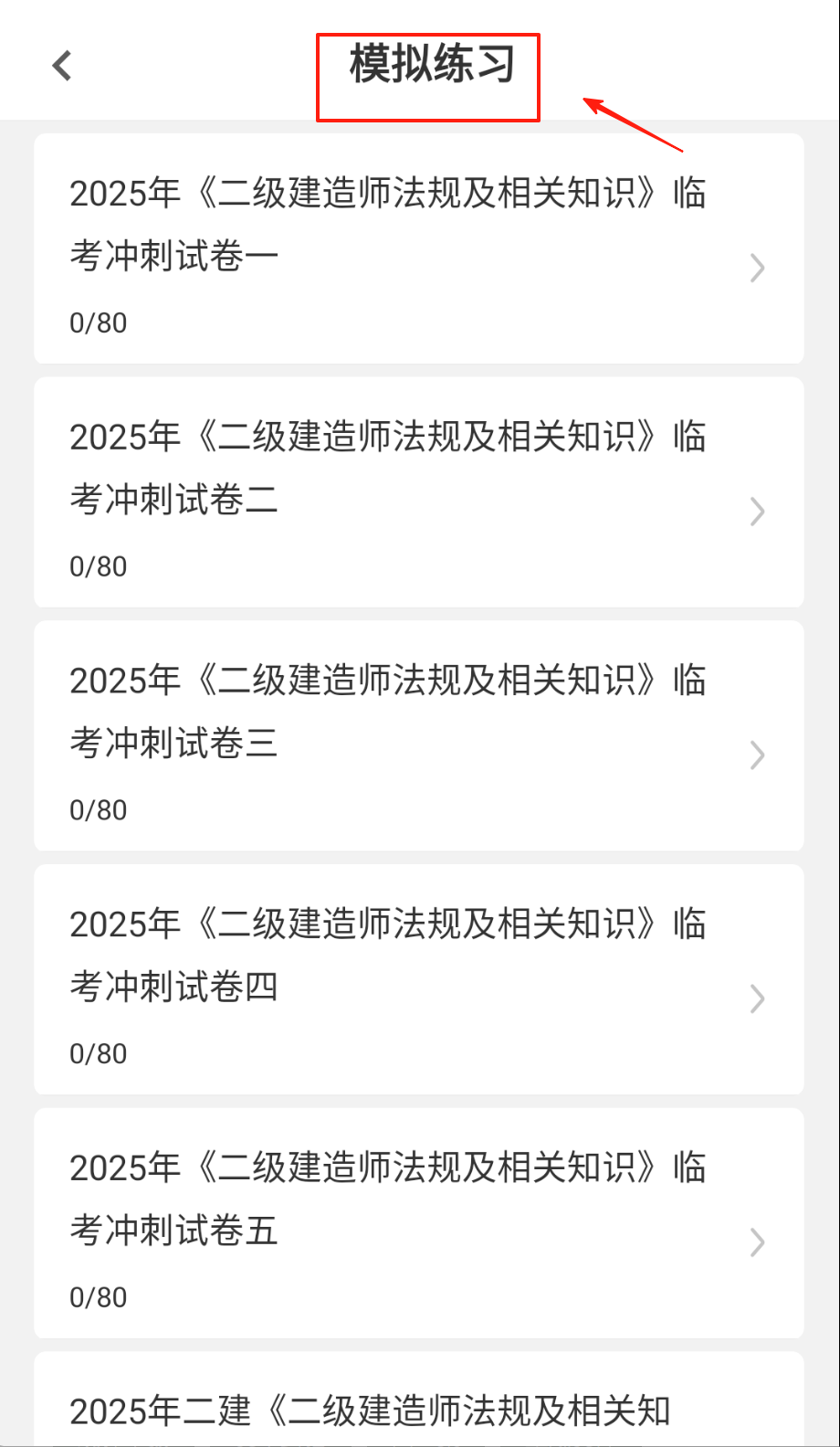Open 临考冲刺试卷二 practice paper
This screenshot has width=840, height=1447.
click(x=418, y=492)
